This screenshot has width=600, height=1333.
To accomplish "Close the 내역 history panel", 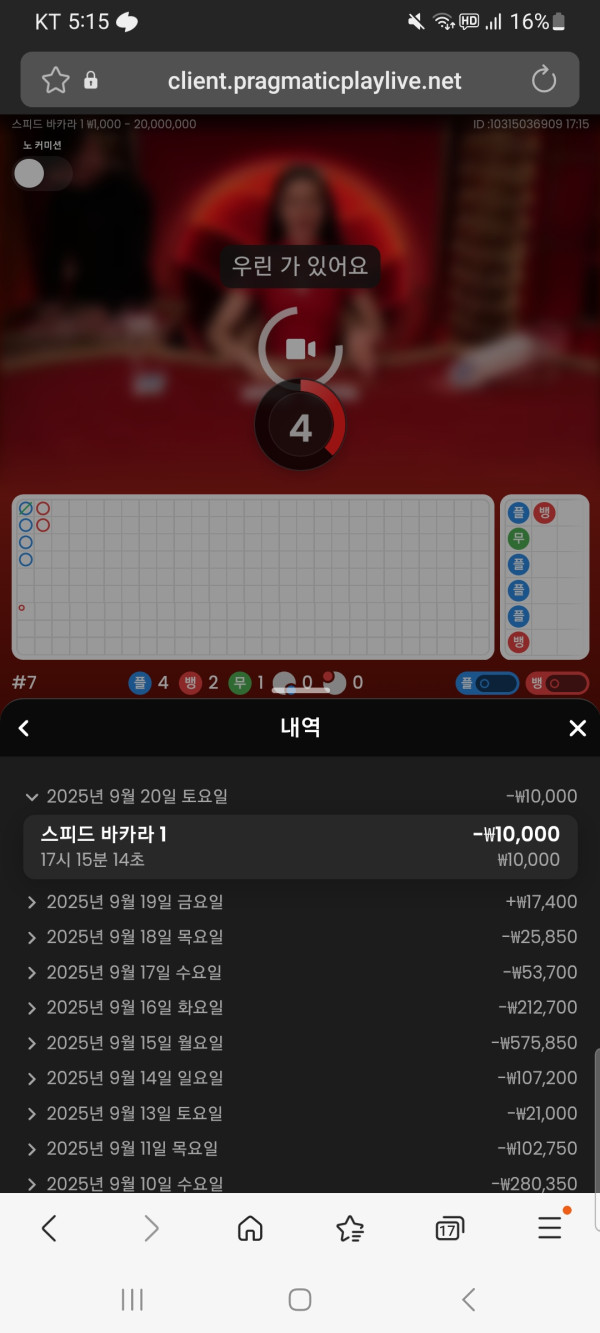I will point(577,728).
